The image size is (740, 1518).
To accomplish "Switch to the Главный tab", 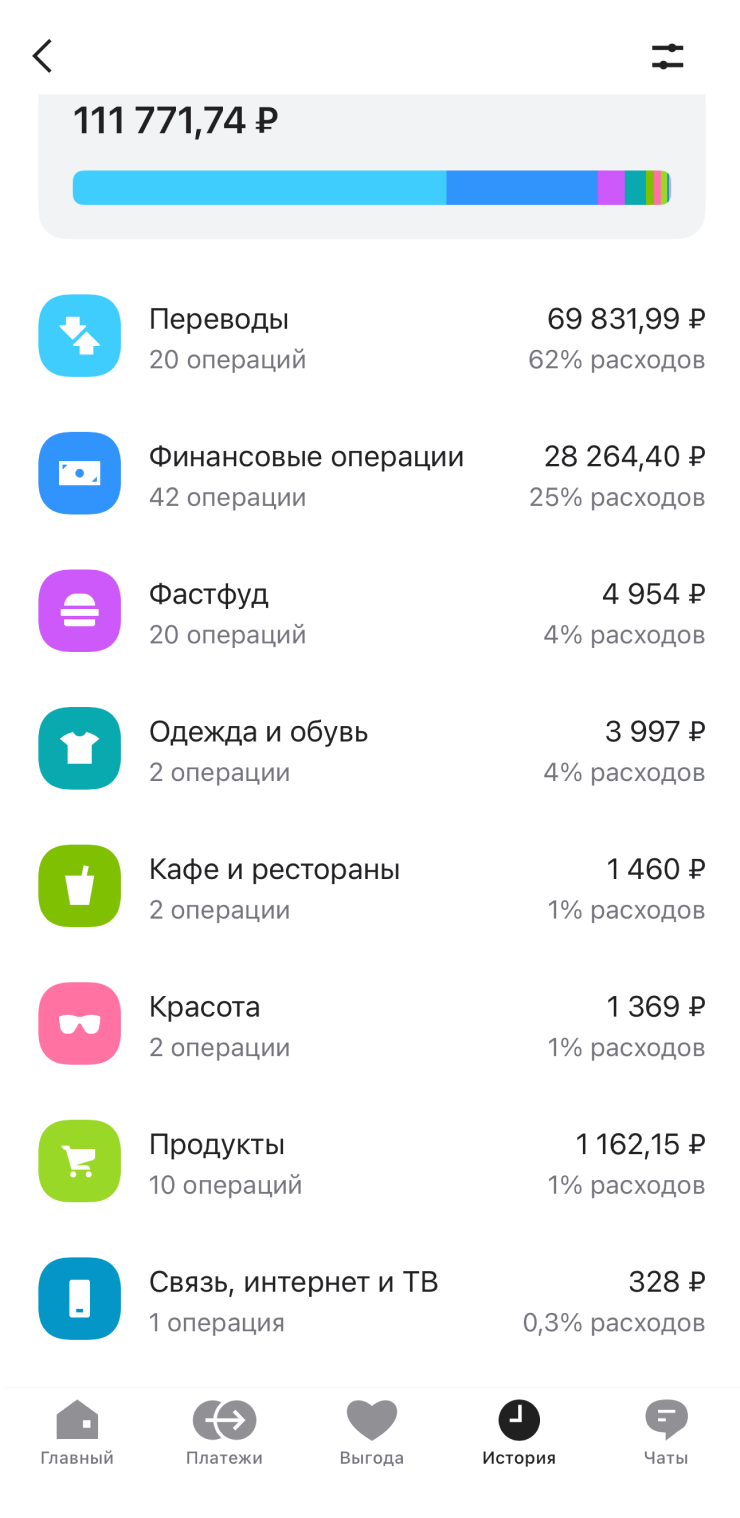I will tap(77, 1433).
